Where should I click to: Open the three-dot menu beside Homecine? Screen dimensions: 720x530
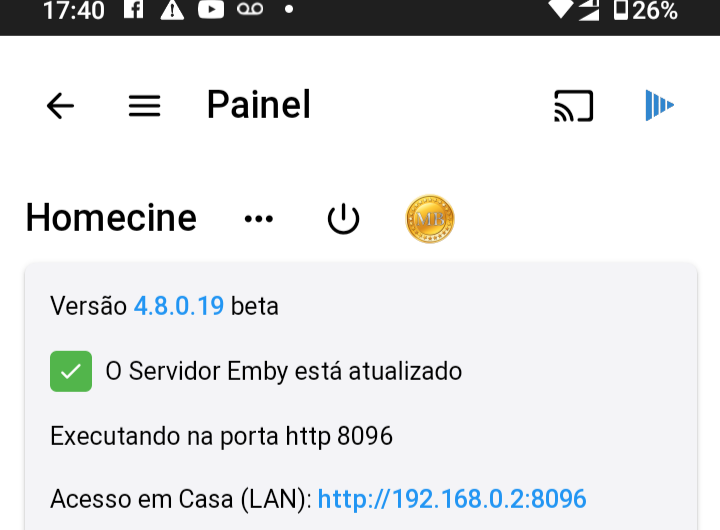[259, 219]
